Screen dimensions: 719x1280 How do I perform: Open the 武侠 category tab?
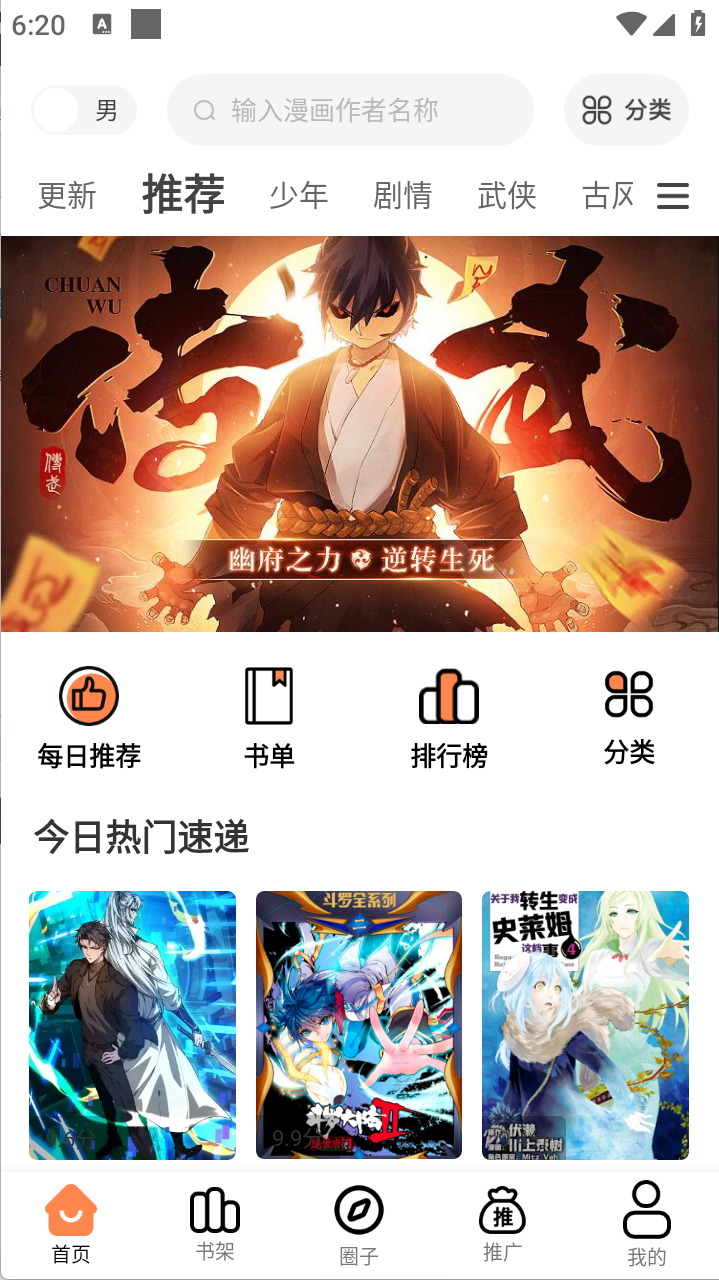(507, 195)
